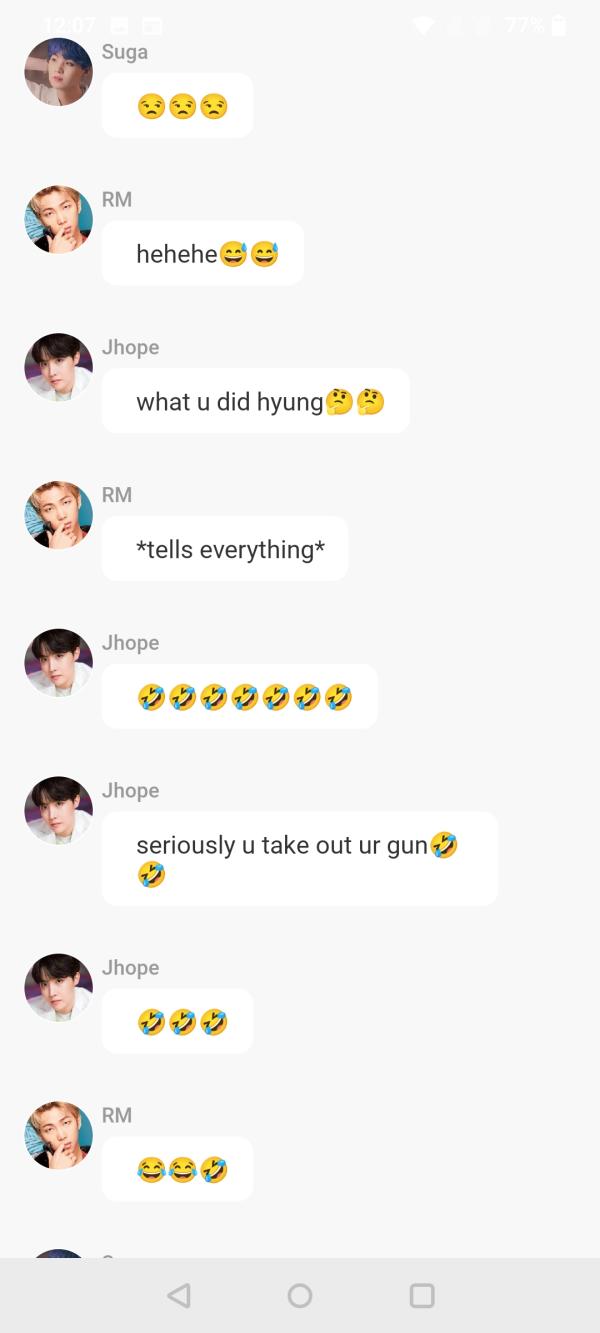Tap the system home button
Image resolution: width=600 pixels, height=1333 pixels.
point(300,1296)
